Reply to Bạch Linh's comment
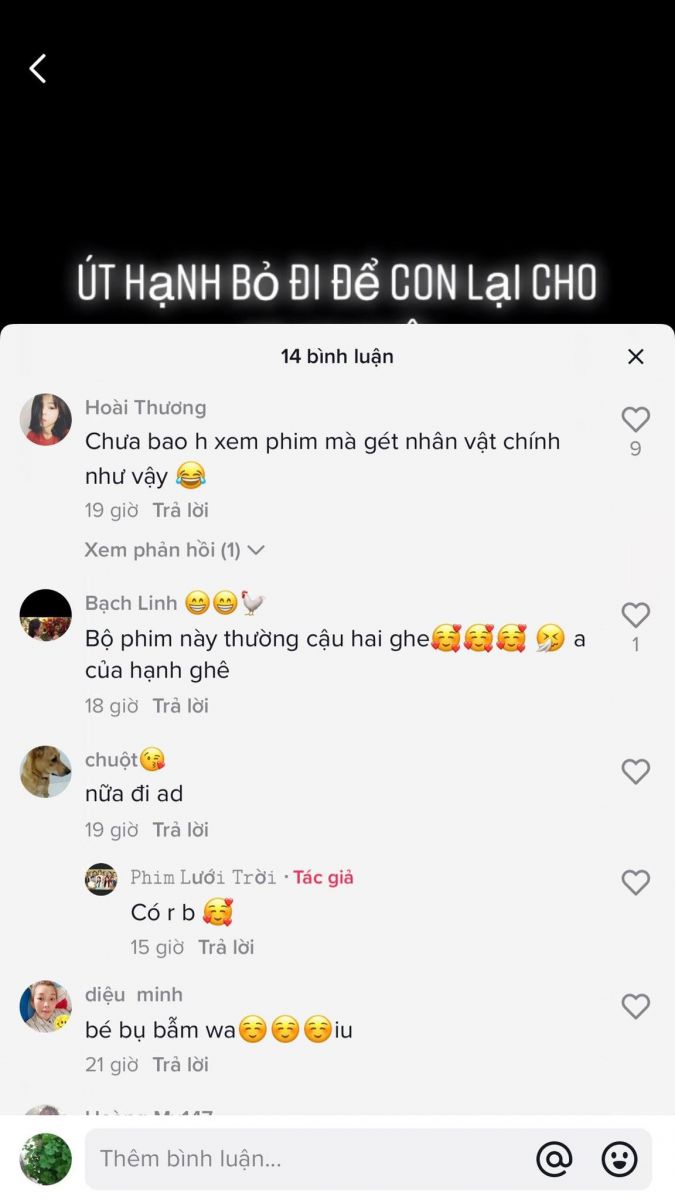 [x=180, y=706]
